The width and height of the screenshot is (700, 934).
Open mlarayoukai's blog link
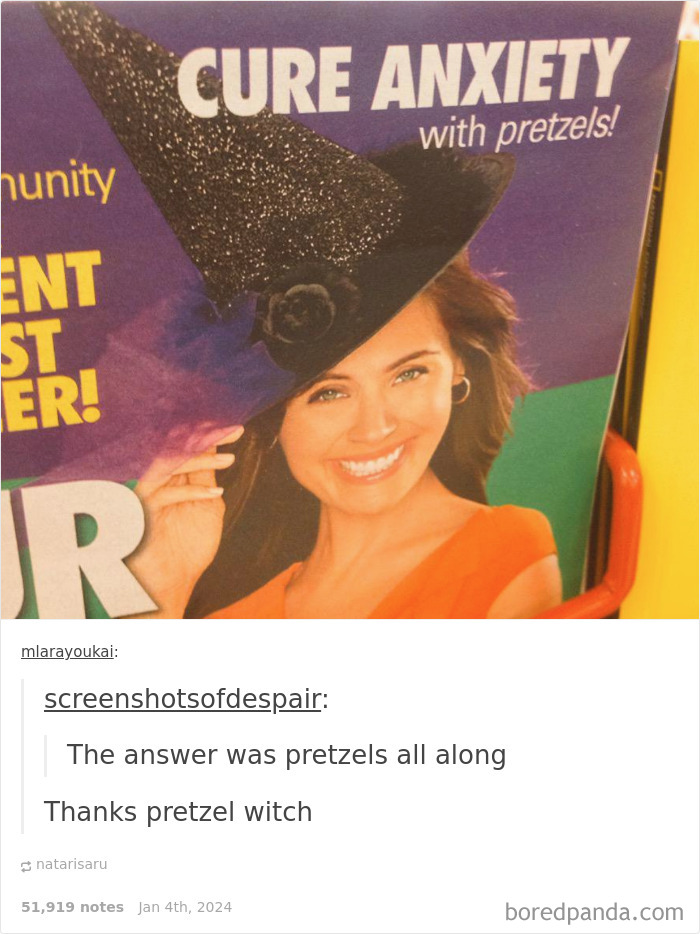tap(67, 652)
